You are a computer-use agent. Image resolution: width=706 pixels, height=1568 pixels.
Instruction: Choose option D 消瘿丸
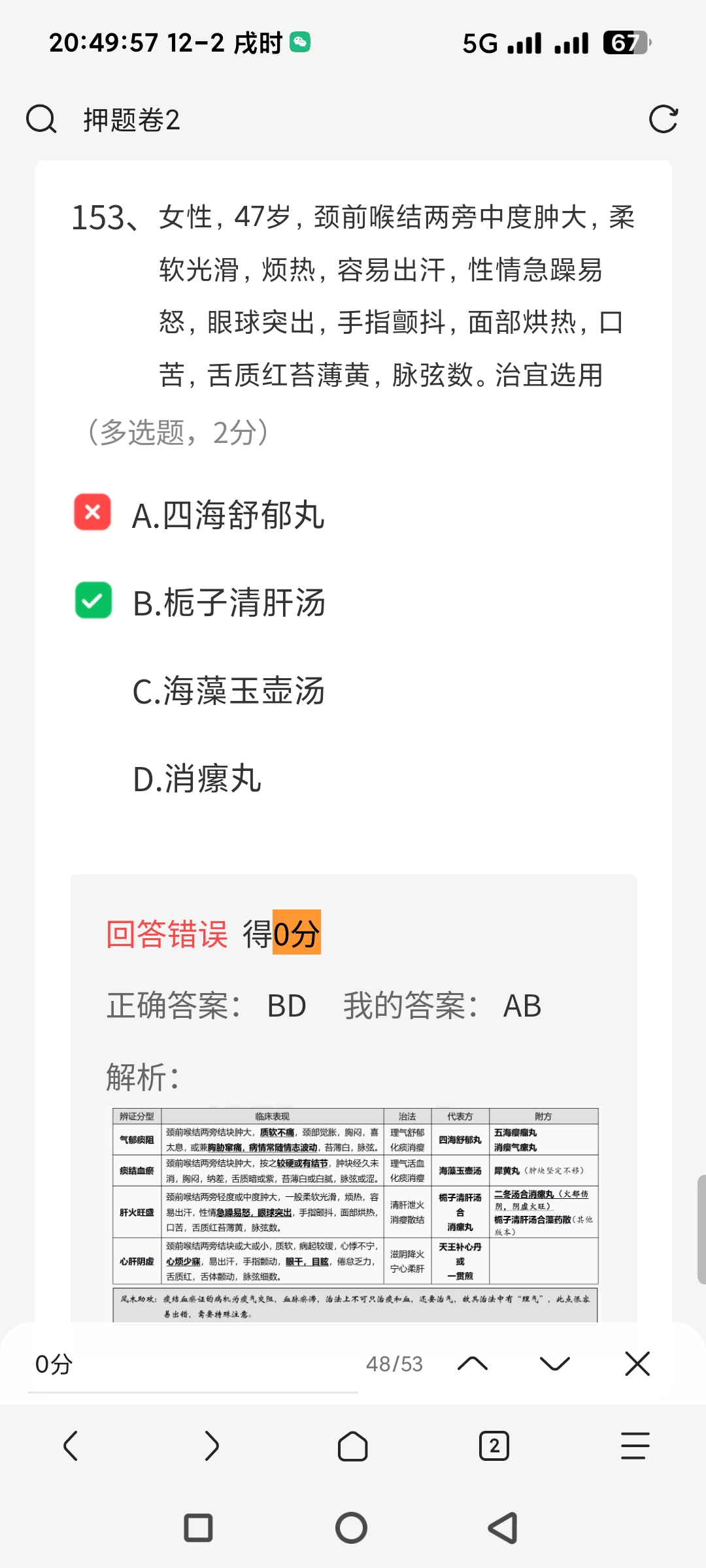coord(197,779)
